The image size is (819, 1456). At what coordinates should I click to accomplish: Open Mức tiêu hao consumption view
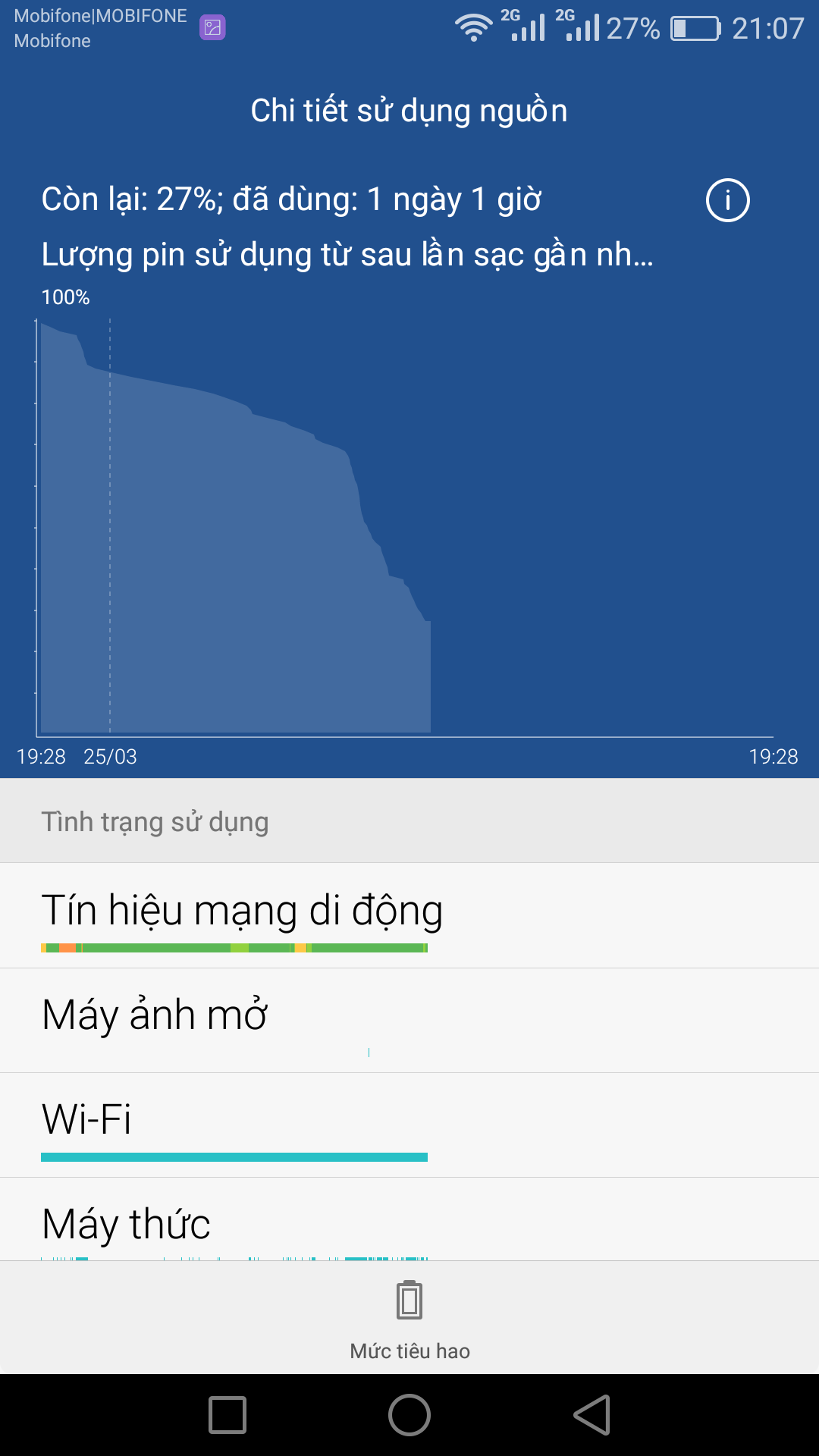409,1318
